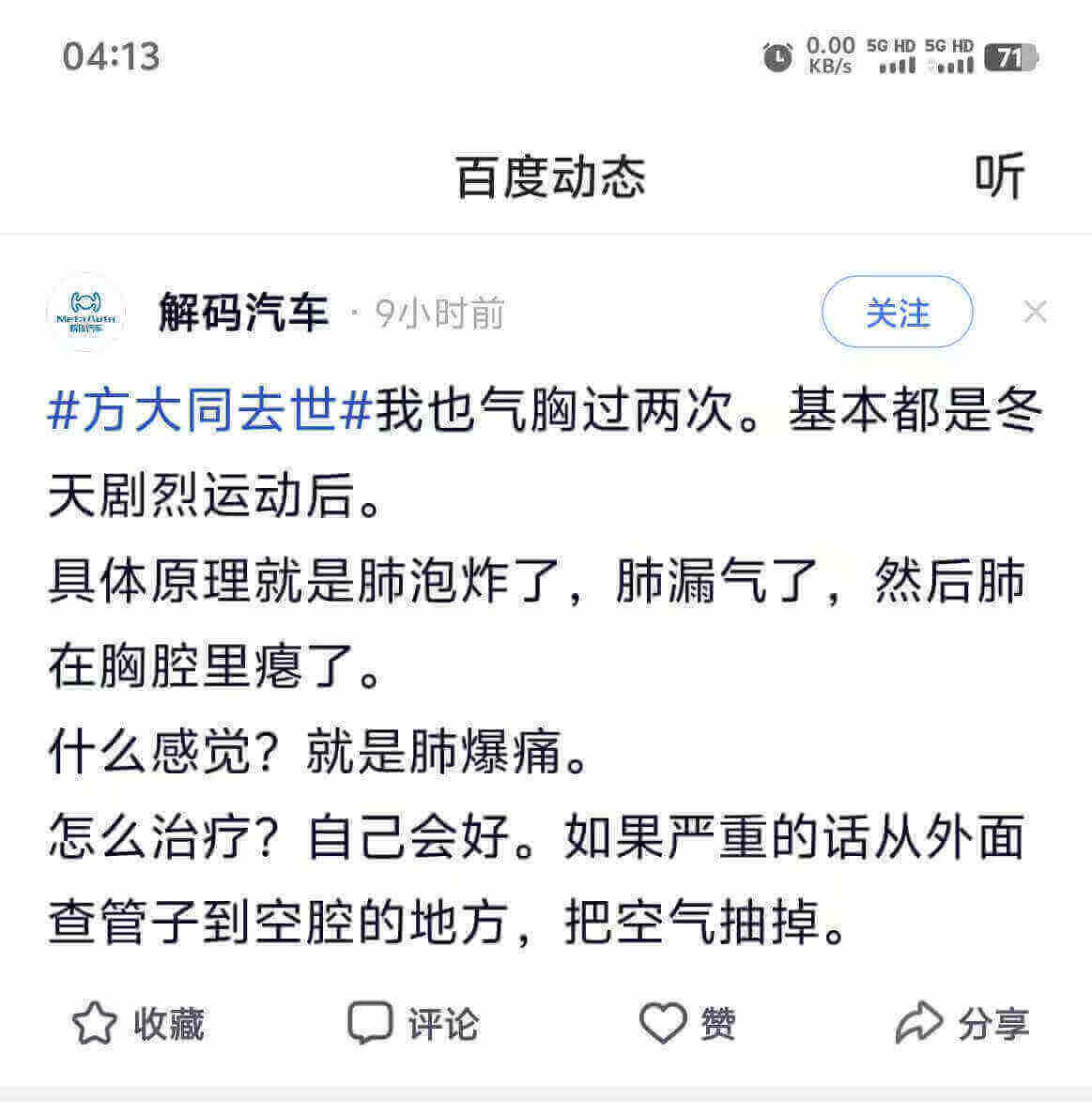Open 解码汽车 profile avatar
1092x1115 pixels.
point(85,313)
